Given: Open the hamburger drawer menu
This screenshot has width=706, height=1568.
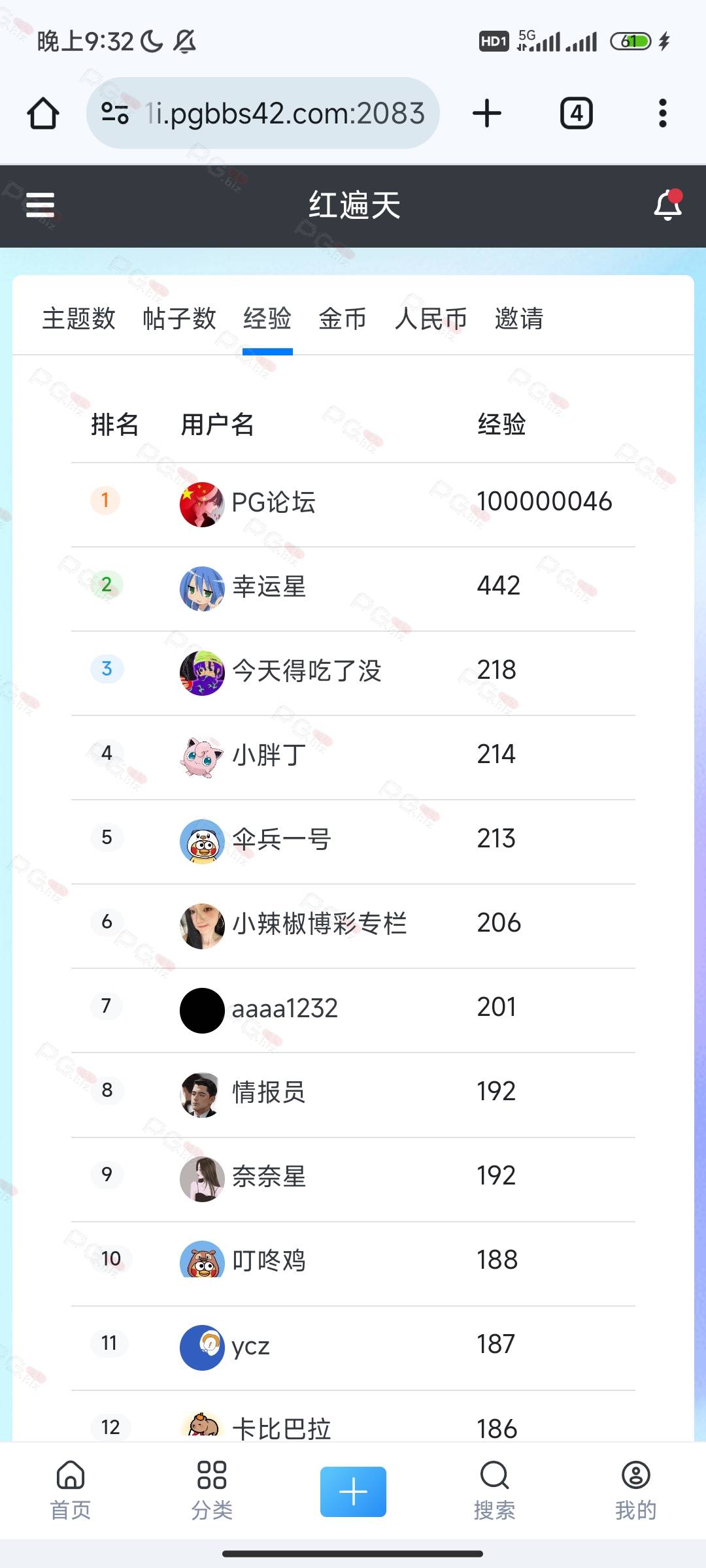Looking at the screenshot, I should 40,205.
